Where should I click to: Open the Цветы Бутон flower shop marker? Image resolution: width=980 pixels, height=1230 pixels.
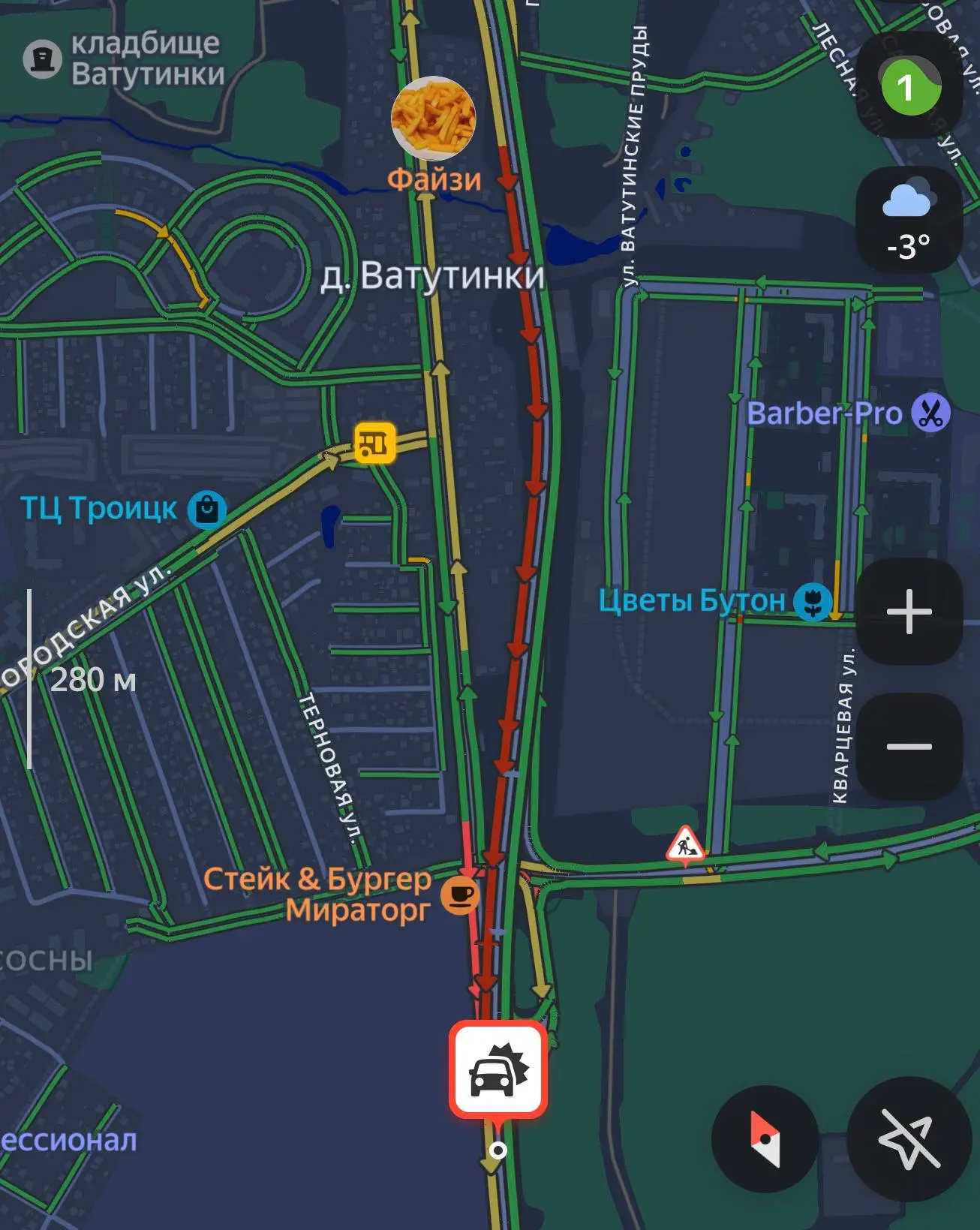click(x=813, y=601)
